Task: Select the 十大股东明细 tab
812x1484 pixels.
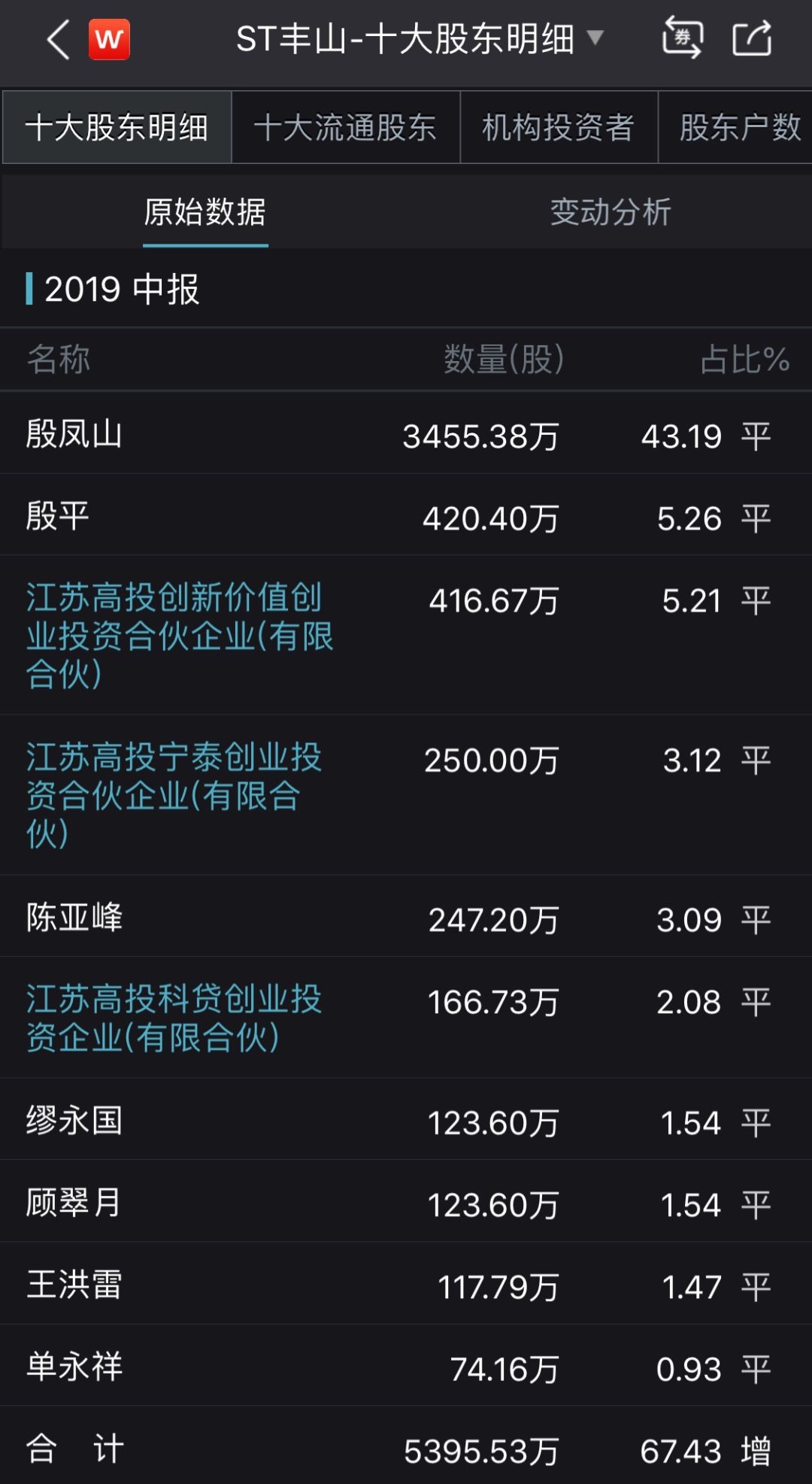Action: pyautogui.click(x=117, y=128)
